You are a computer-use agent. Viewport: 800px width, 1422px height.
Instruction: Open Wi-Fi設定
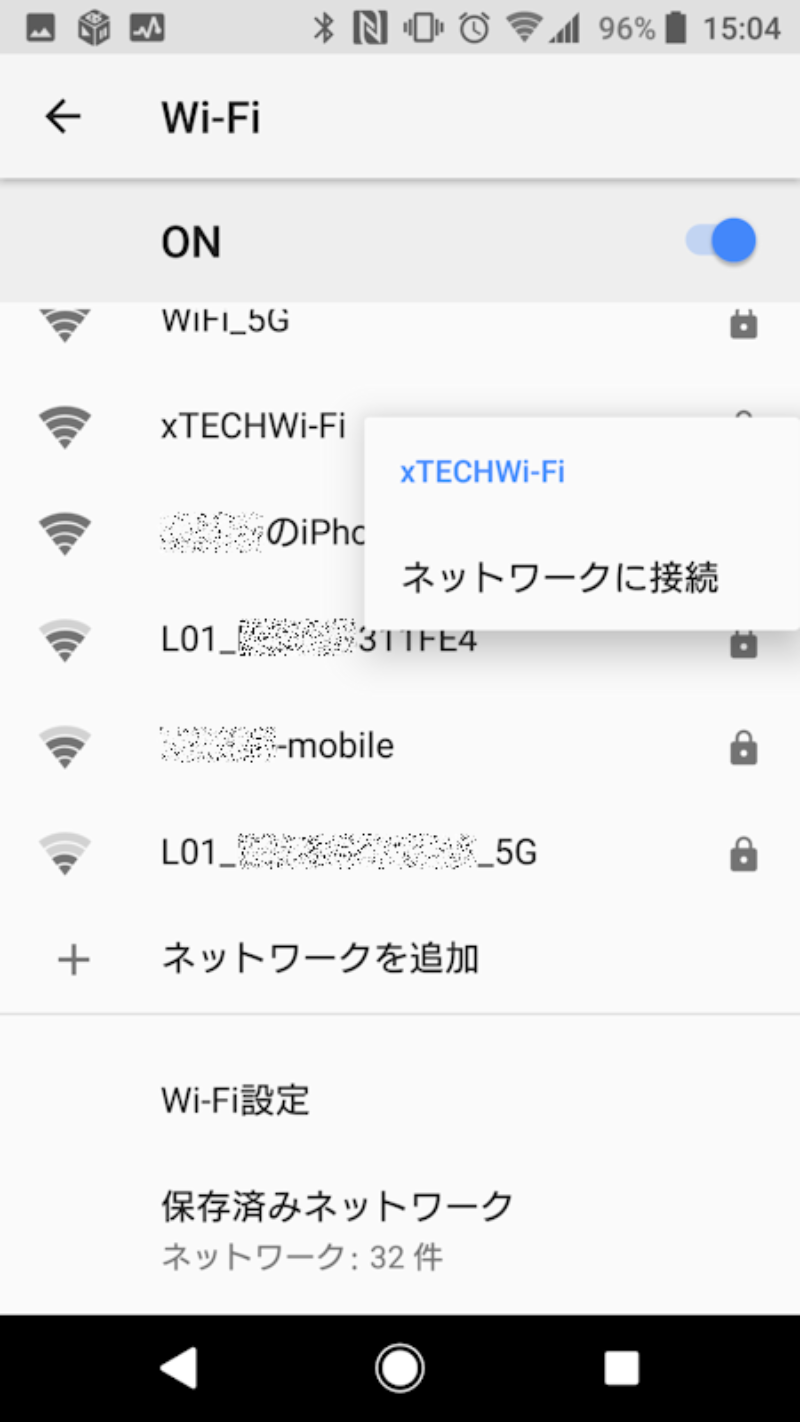click(x=236, y=1100)
